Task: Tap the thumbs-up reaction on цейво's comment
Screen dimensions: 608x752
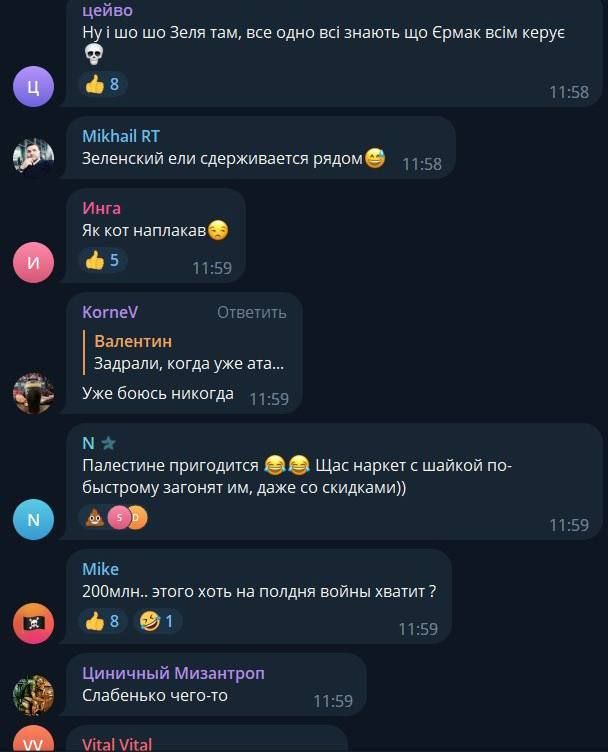Action: pyautogui.click(x=102, y=85)
